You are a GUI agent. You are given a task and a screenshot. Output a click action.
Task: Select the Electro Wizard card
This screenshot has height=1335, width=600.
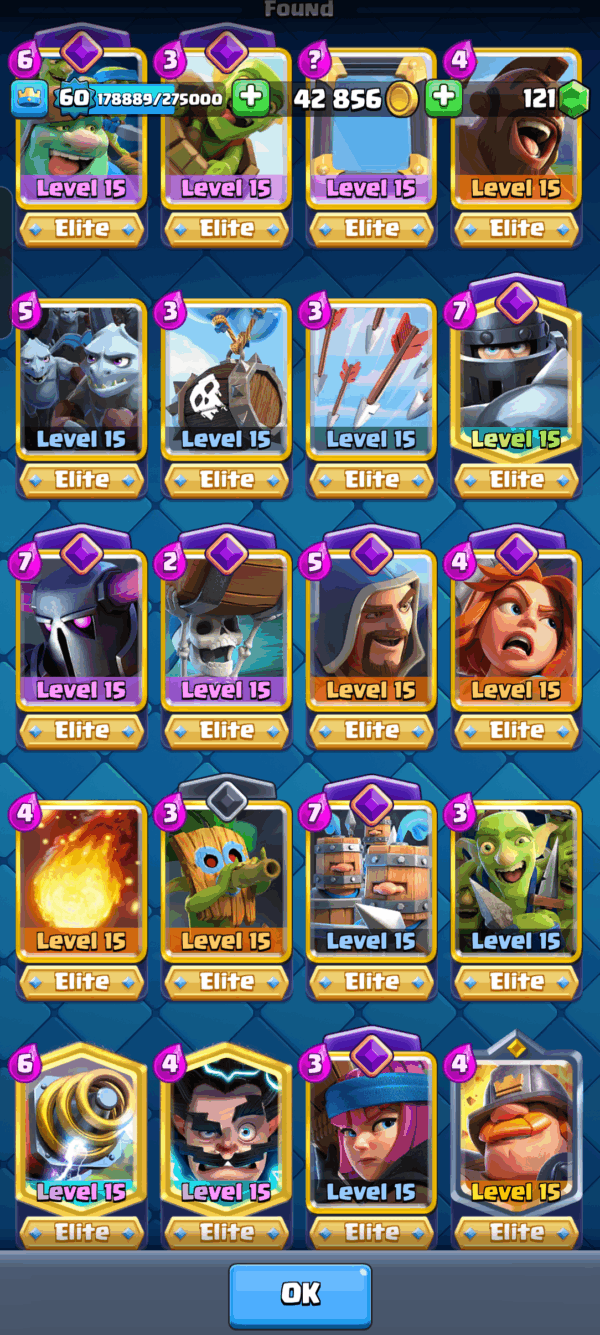tap(226, 1130)
